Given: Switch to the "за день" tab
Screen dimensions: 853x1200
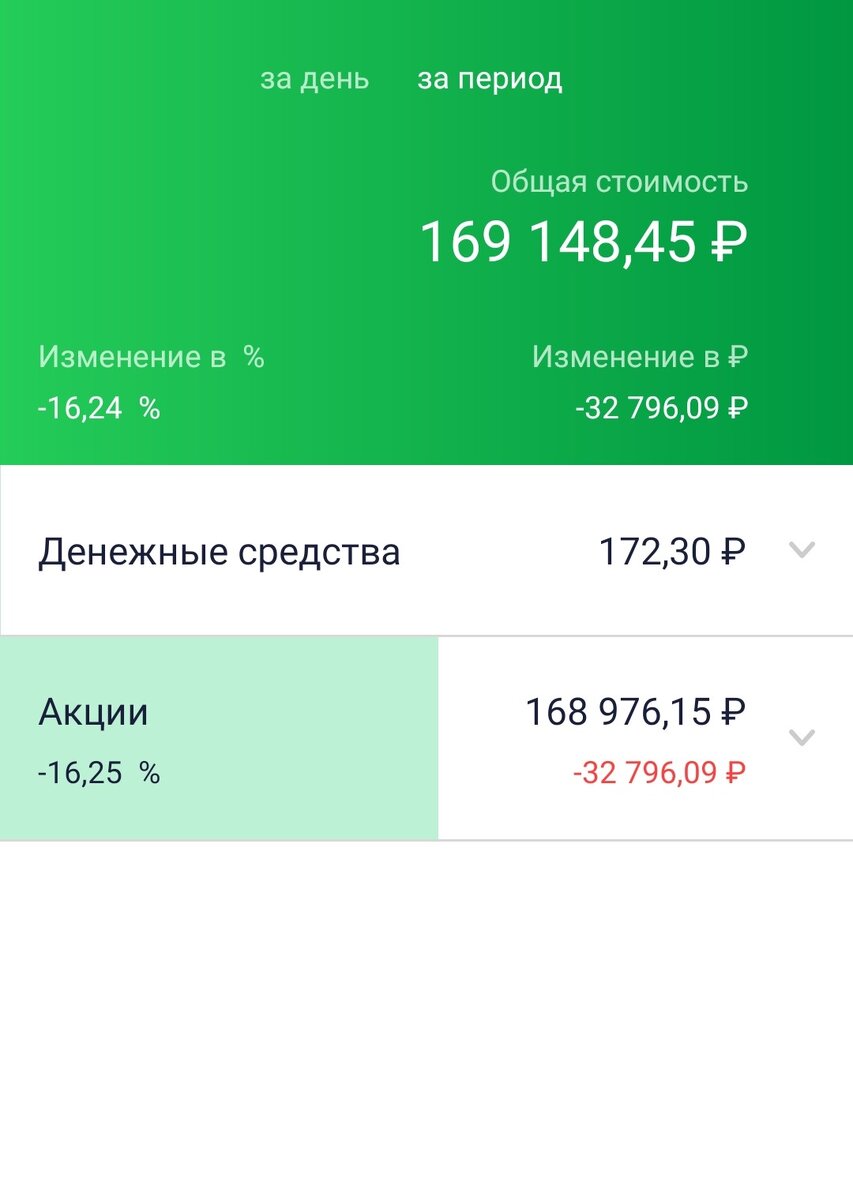Looking at the screenshot, I should pyautogui.click(x=316, y=78).
